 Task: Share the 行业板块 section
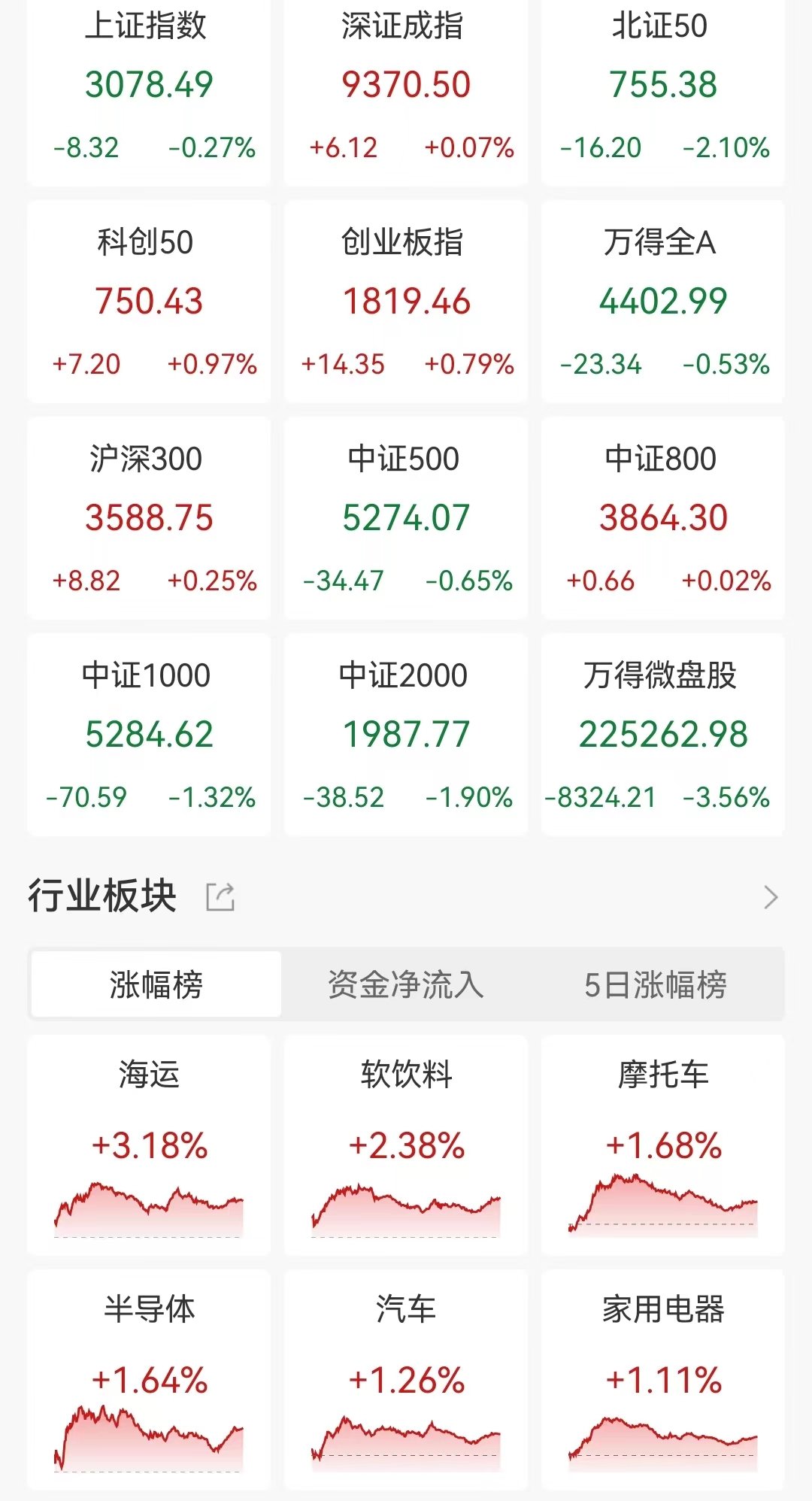point(221,897)
